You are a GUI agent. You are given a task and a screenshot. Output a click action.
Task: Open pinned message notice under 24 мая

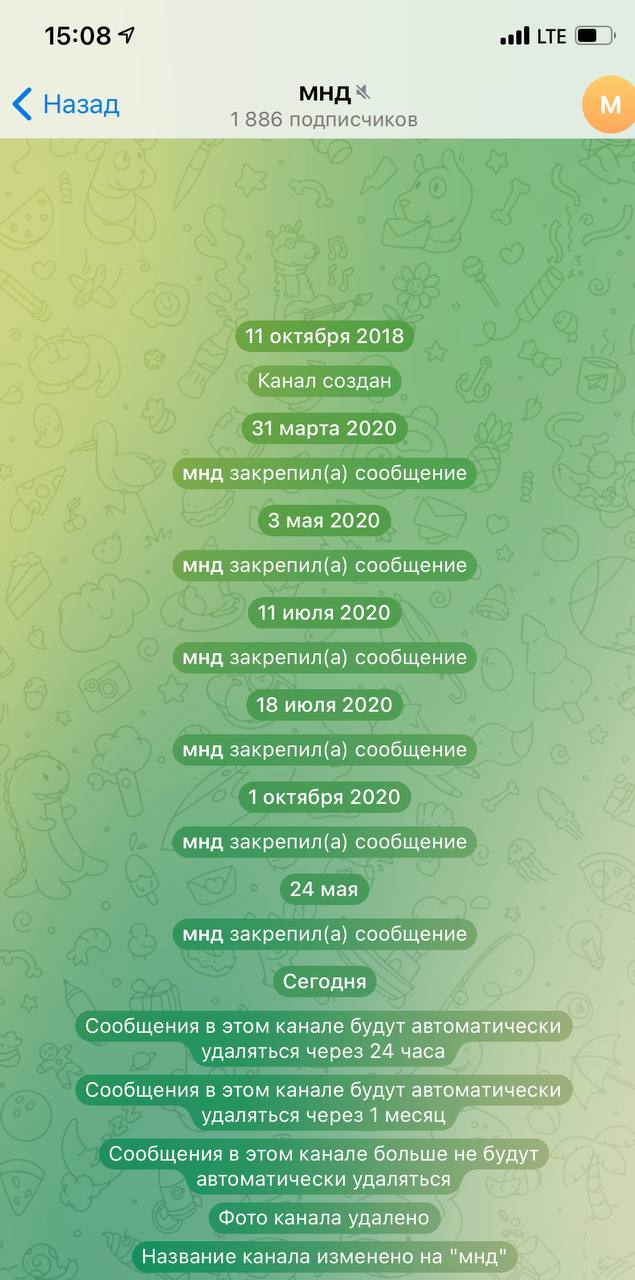(x=325, y=934)
